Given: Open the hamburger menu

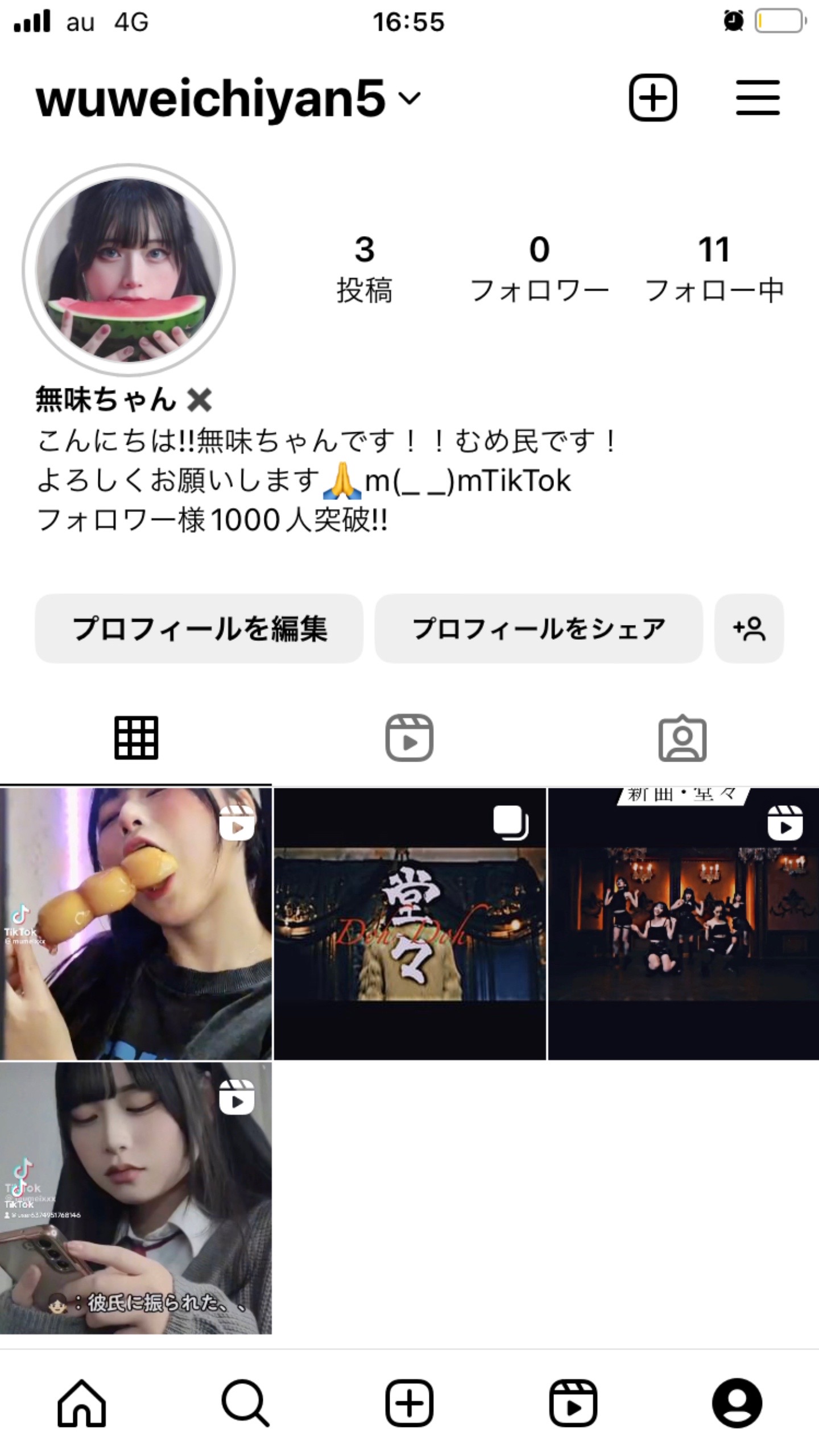Looking at the screenshot, I should [x=758, y=97].
